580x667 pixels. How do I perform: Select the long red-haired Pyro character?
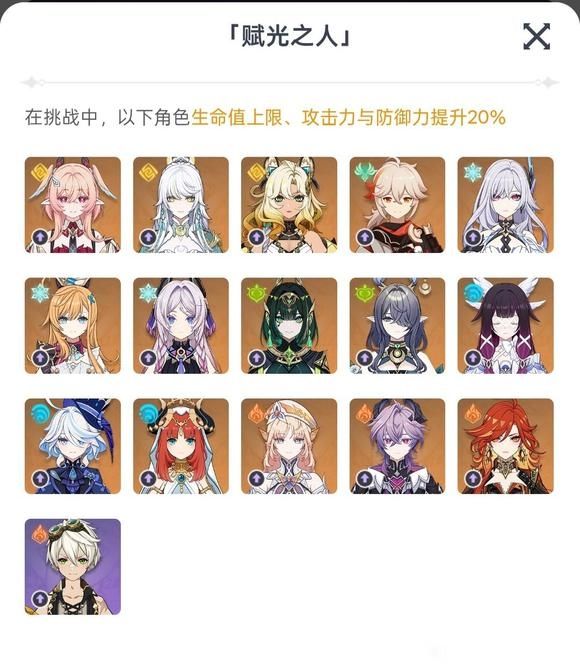click(506, 446)
